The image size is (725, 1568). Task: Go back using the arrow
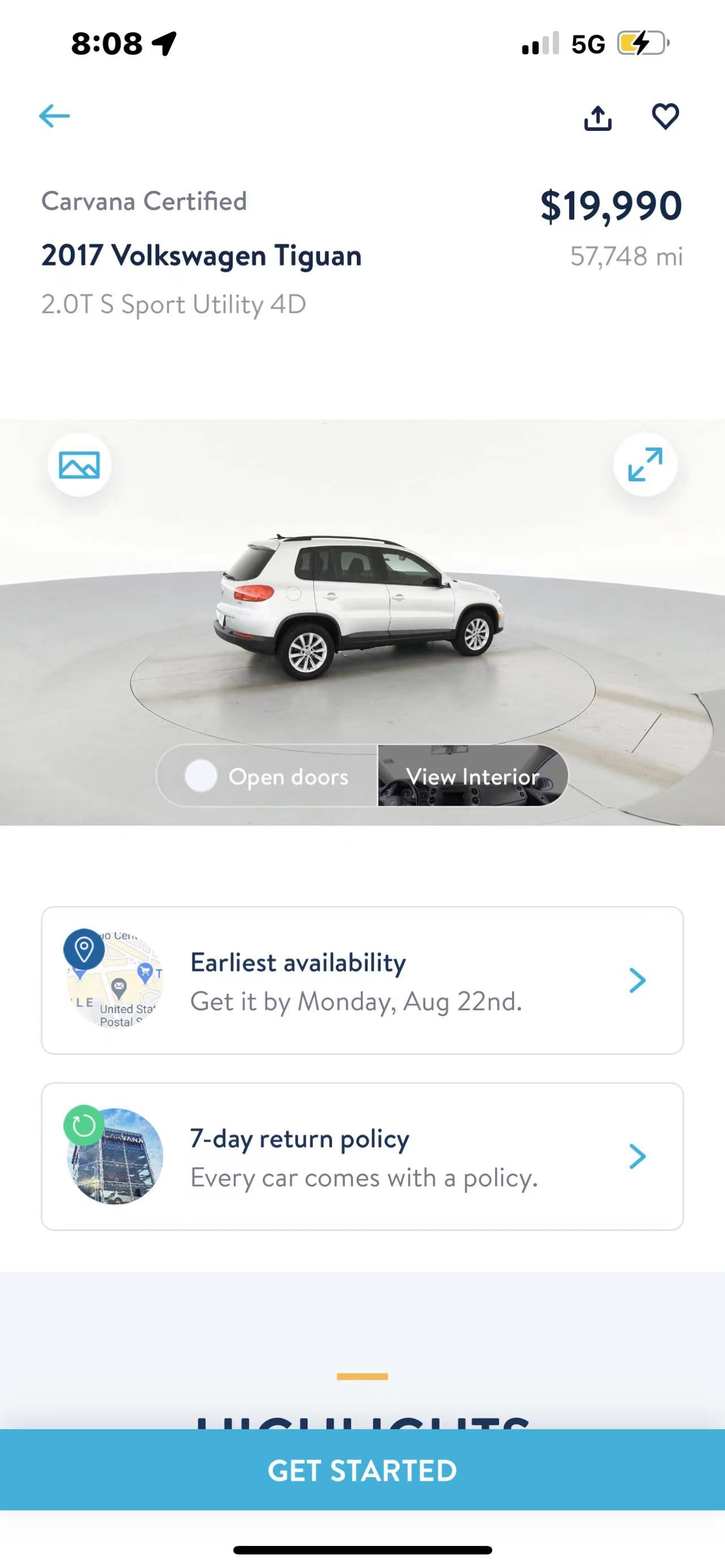point(55,116)
